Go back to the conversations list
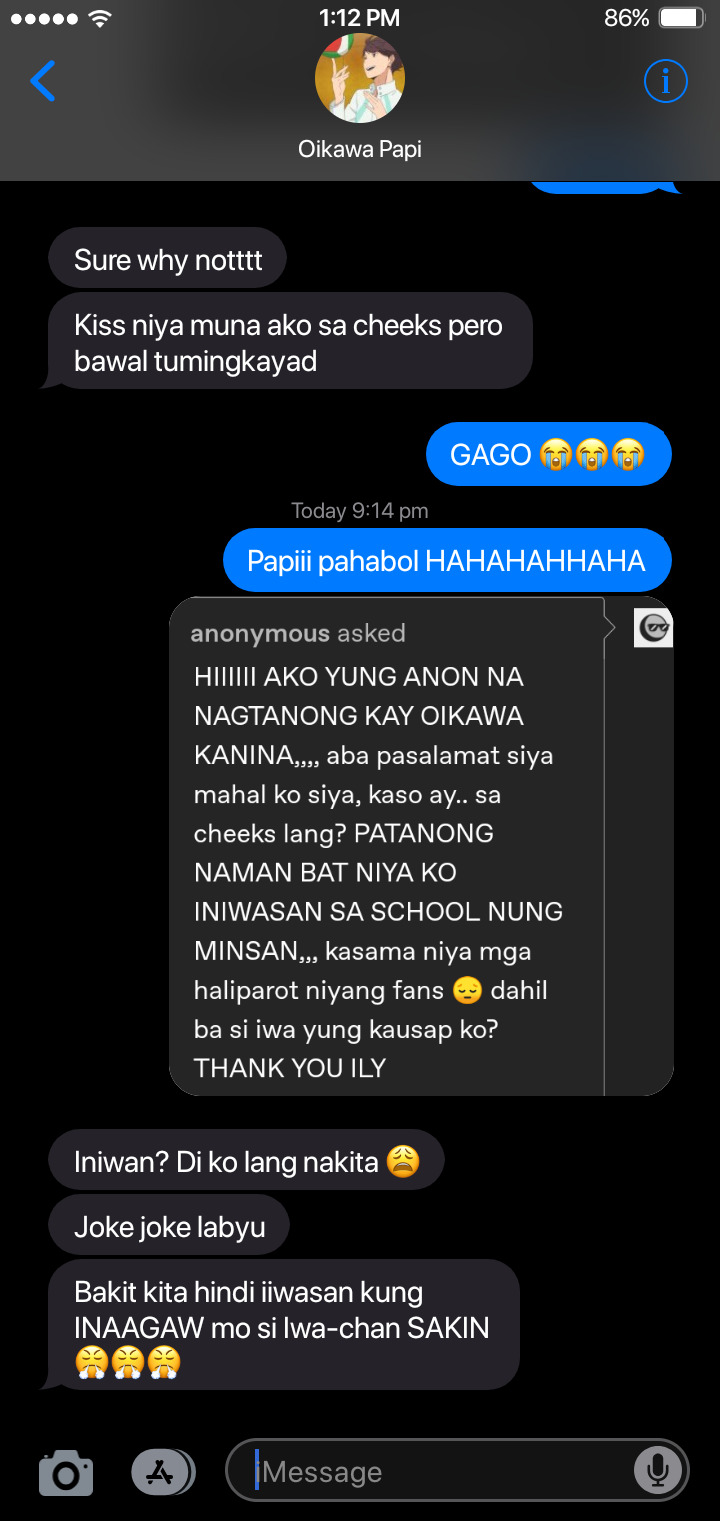Viewport: 720px width, 1521px height. [43, 81]
